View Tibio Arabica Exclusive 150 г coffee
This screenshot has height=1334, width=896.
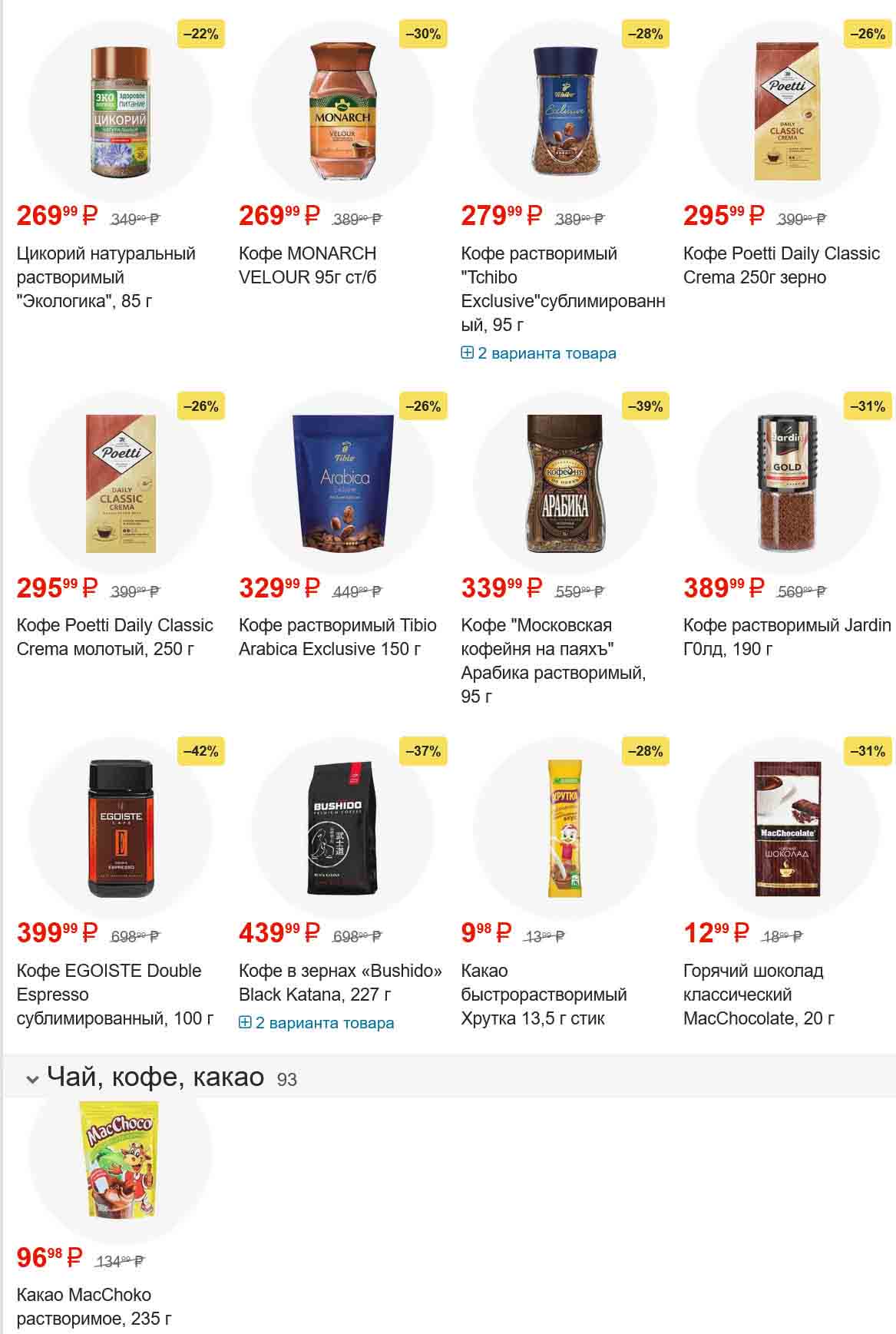pyautogui.click(x=337, y=637)
